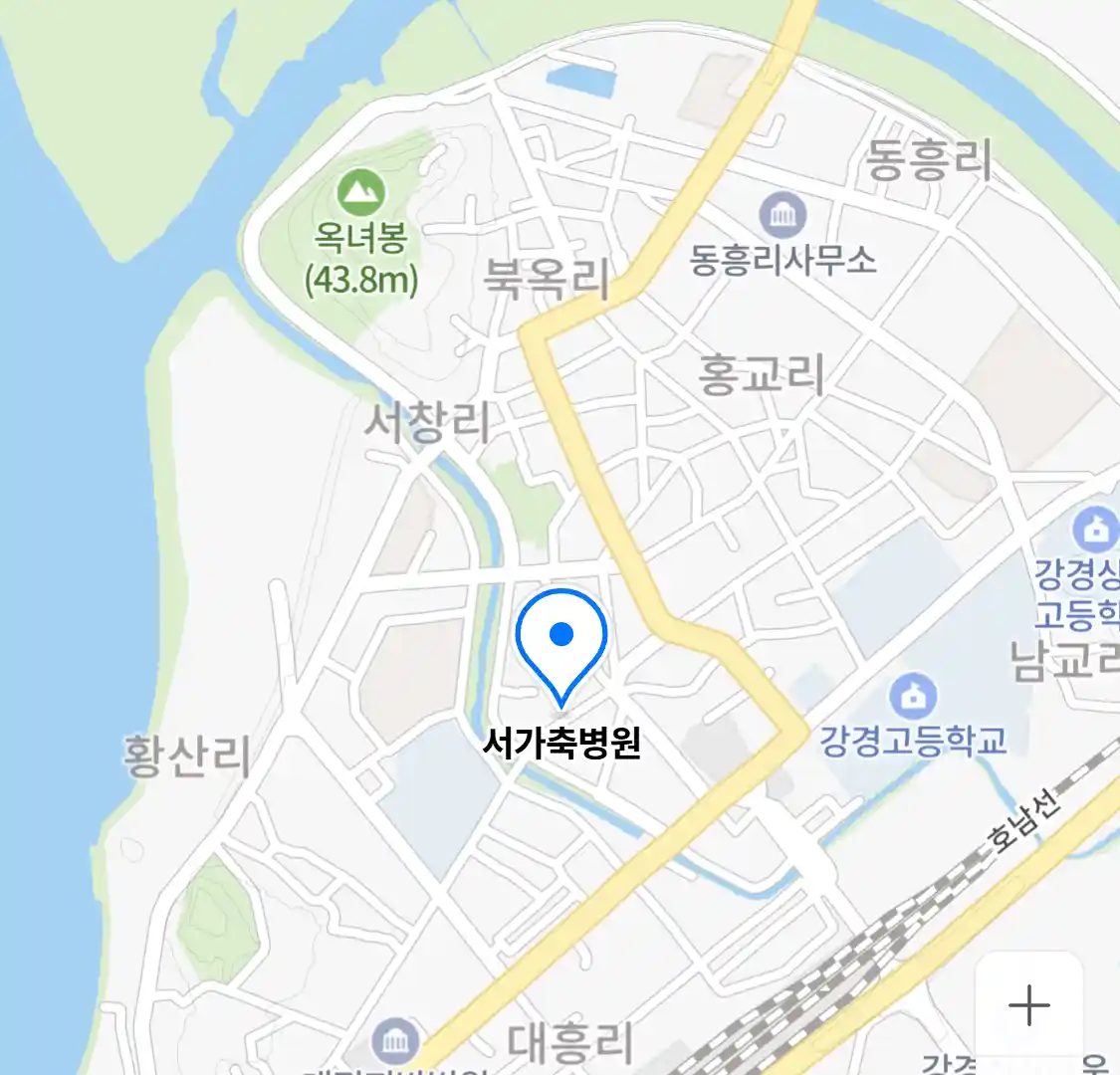Tap the 옥녀봉 mountain marker
The height and width of the screenshot is (1075, 1120).
[360, 192]
